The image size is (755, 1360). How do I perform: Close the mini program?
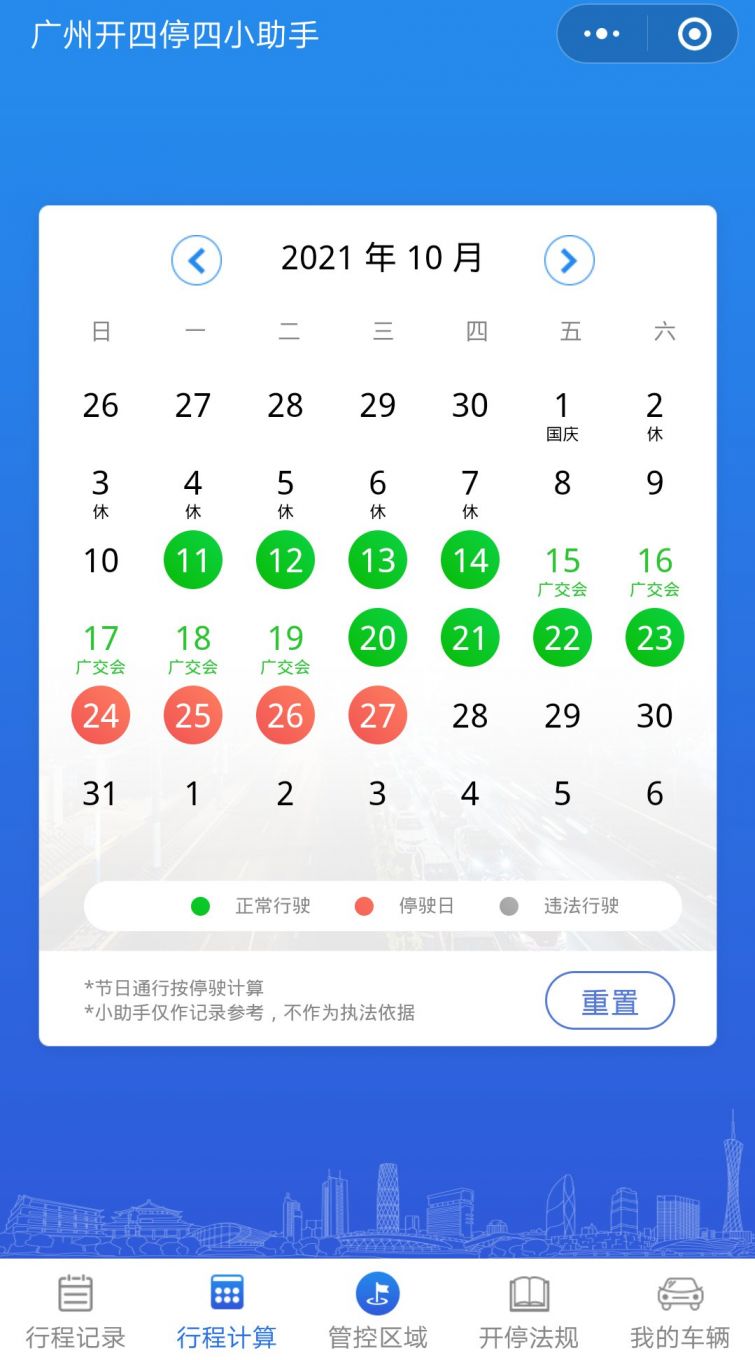pyautogui.click(x=694, y=34)
